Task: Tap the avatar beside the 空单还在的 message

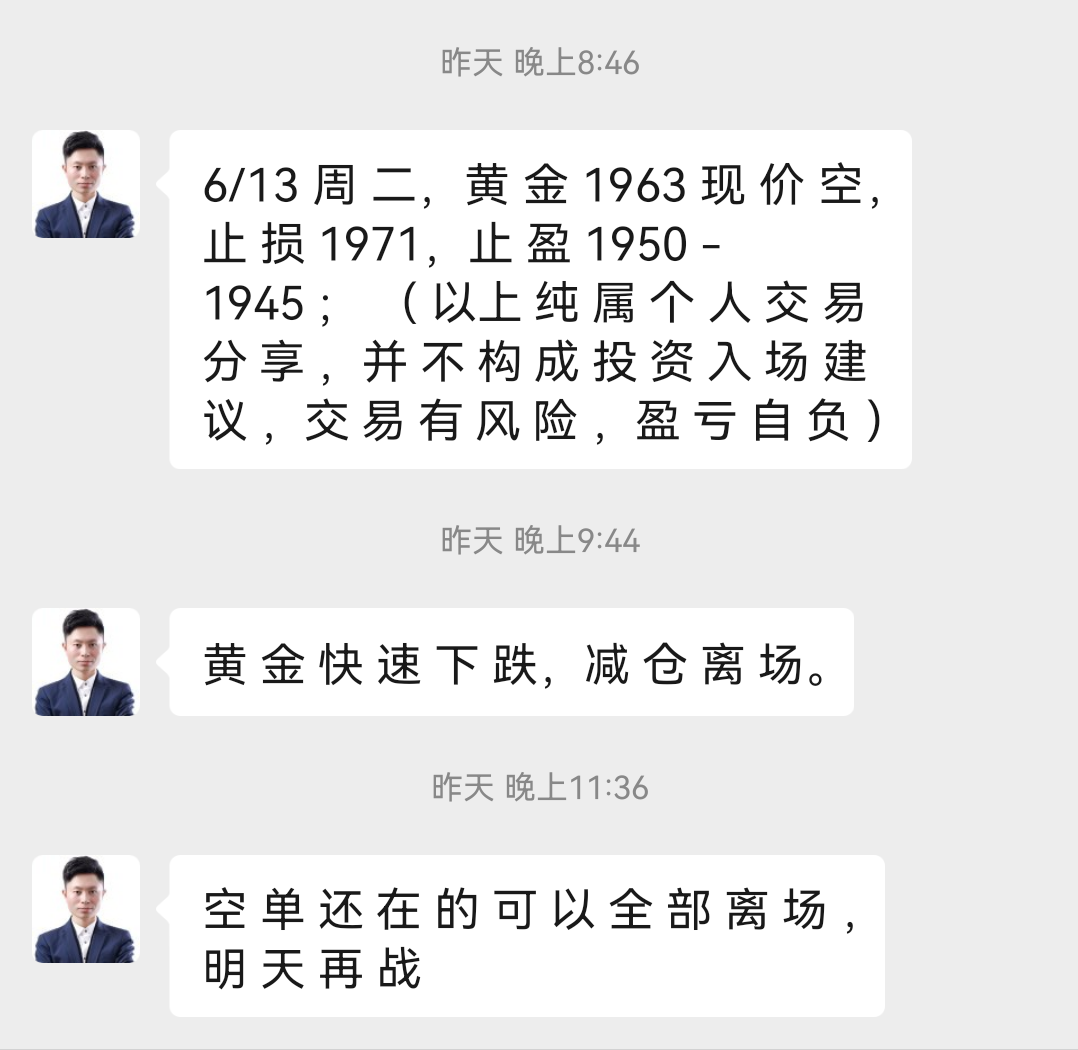Action: 86,909
